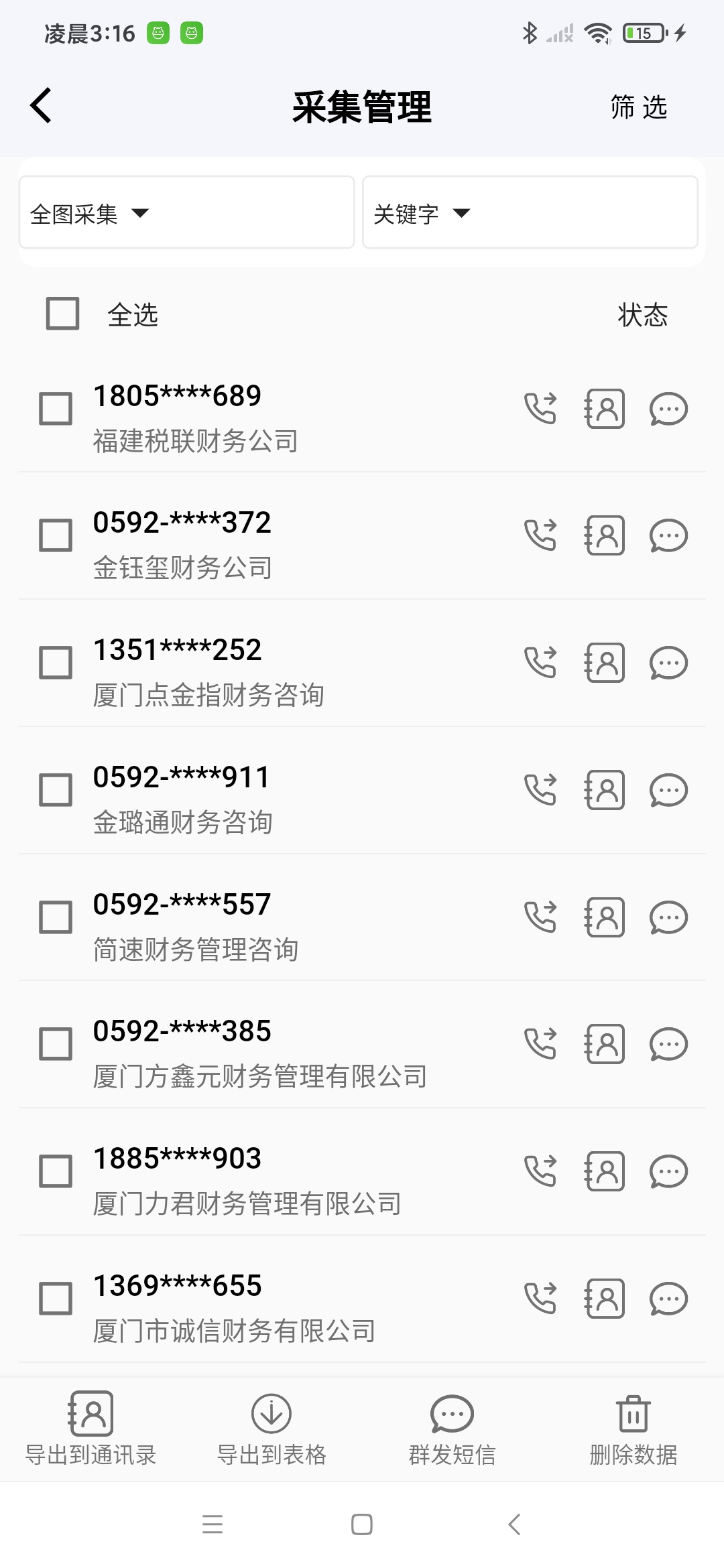Expand the 关键字 dropdown
Screen dimensions: 724x1568
[530, 213]
